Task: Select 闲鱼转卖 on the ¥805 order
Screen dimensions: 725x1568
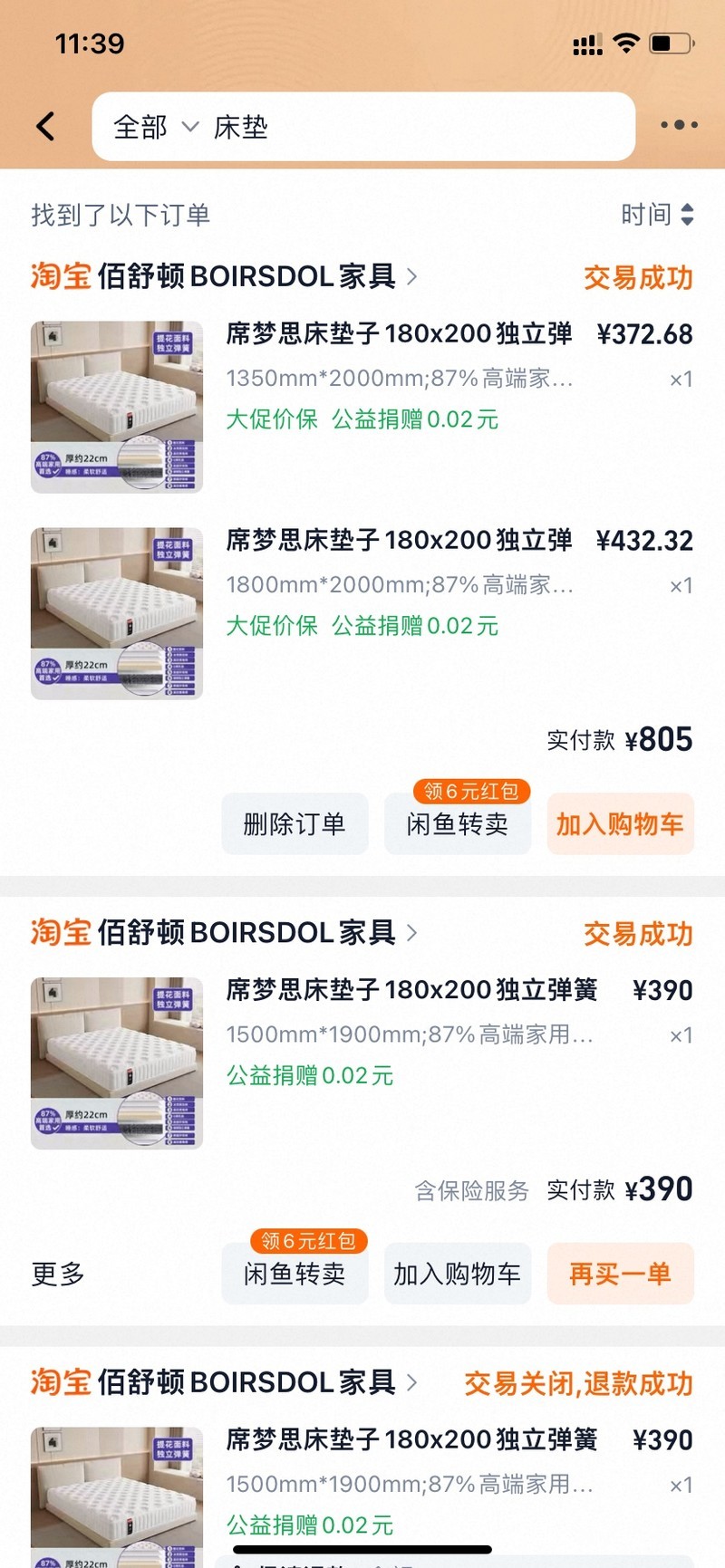Action: [x=458, y=824]
